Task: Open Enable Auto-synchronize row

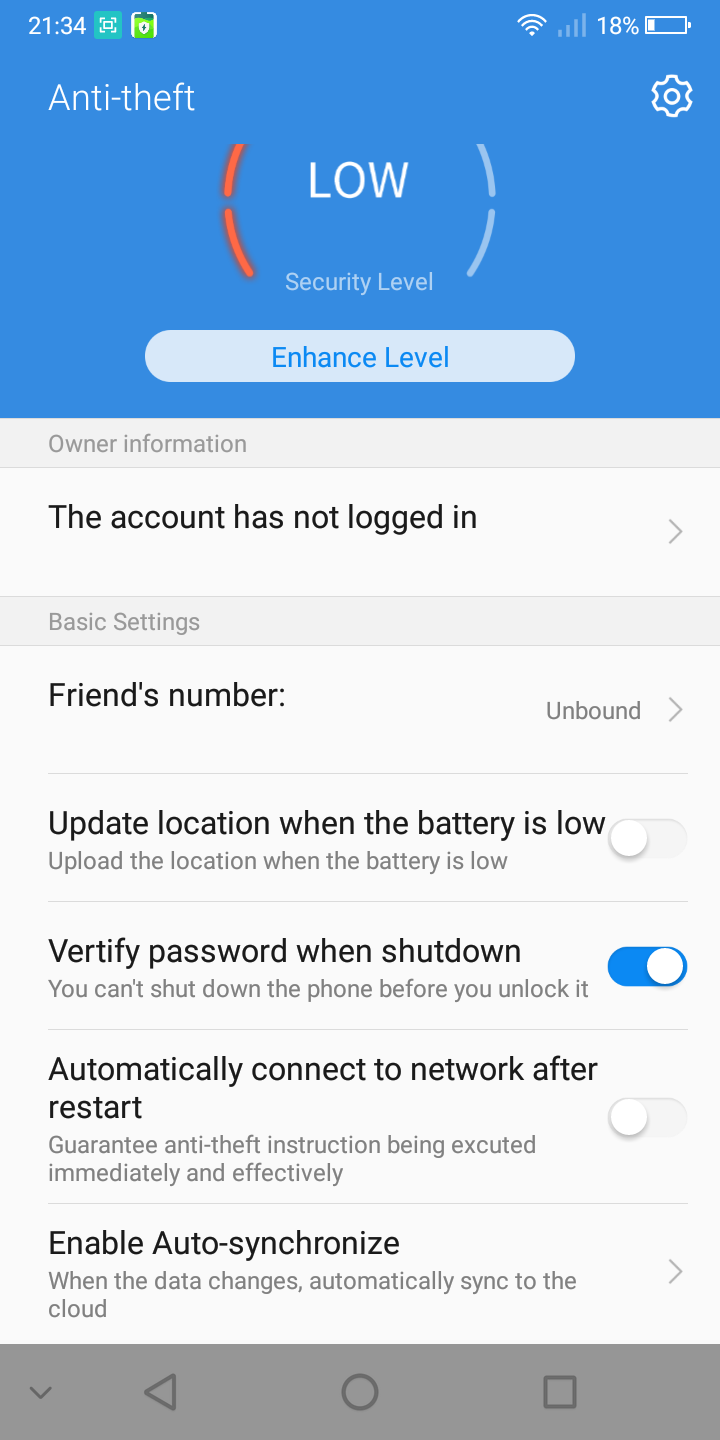Action: 360,1273
